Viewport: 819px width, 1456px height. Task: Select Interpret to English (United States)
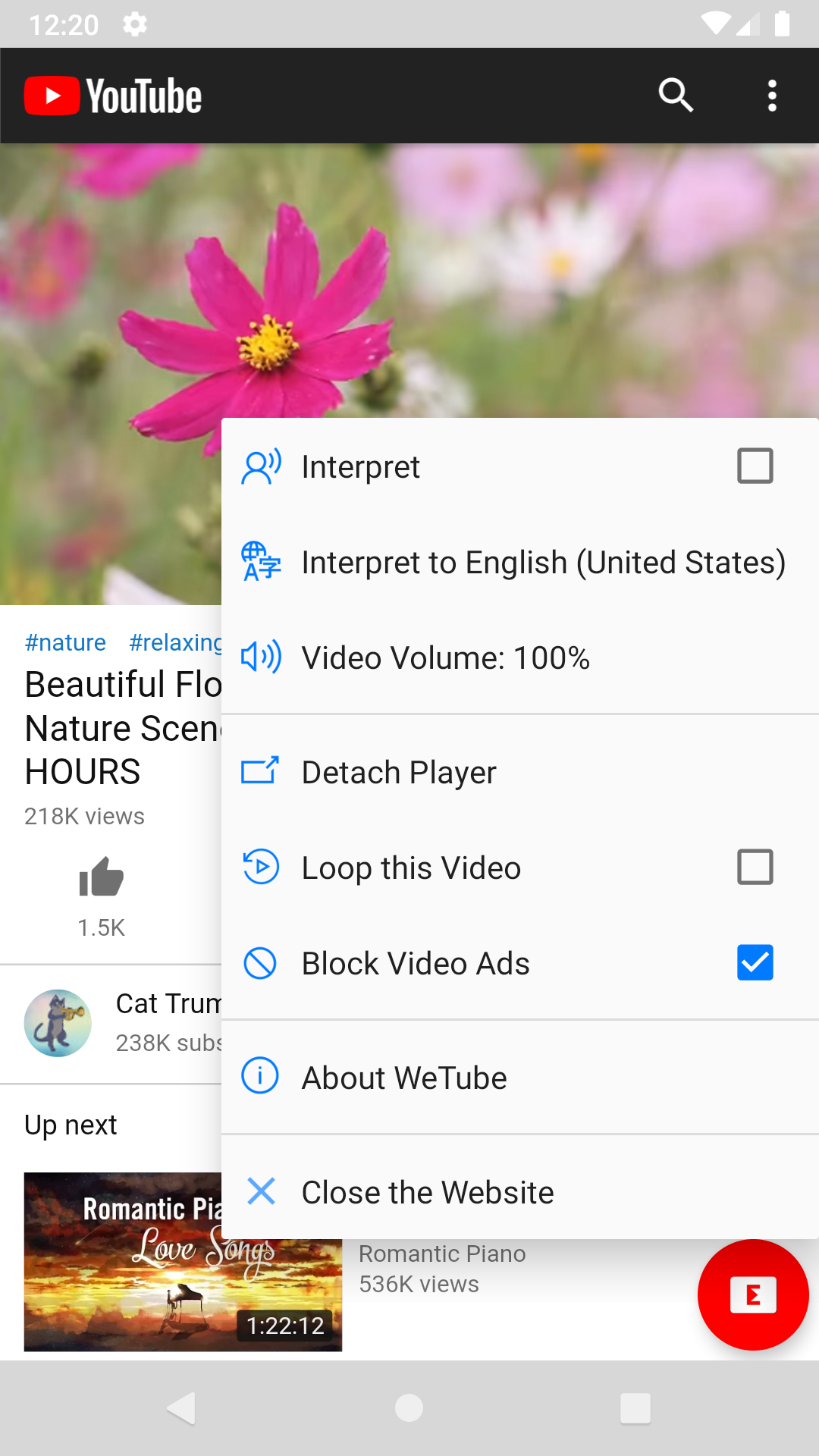click(x=543, y=561)
